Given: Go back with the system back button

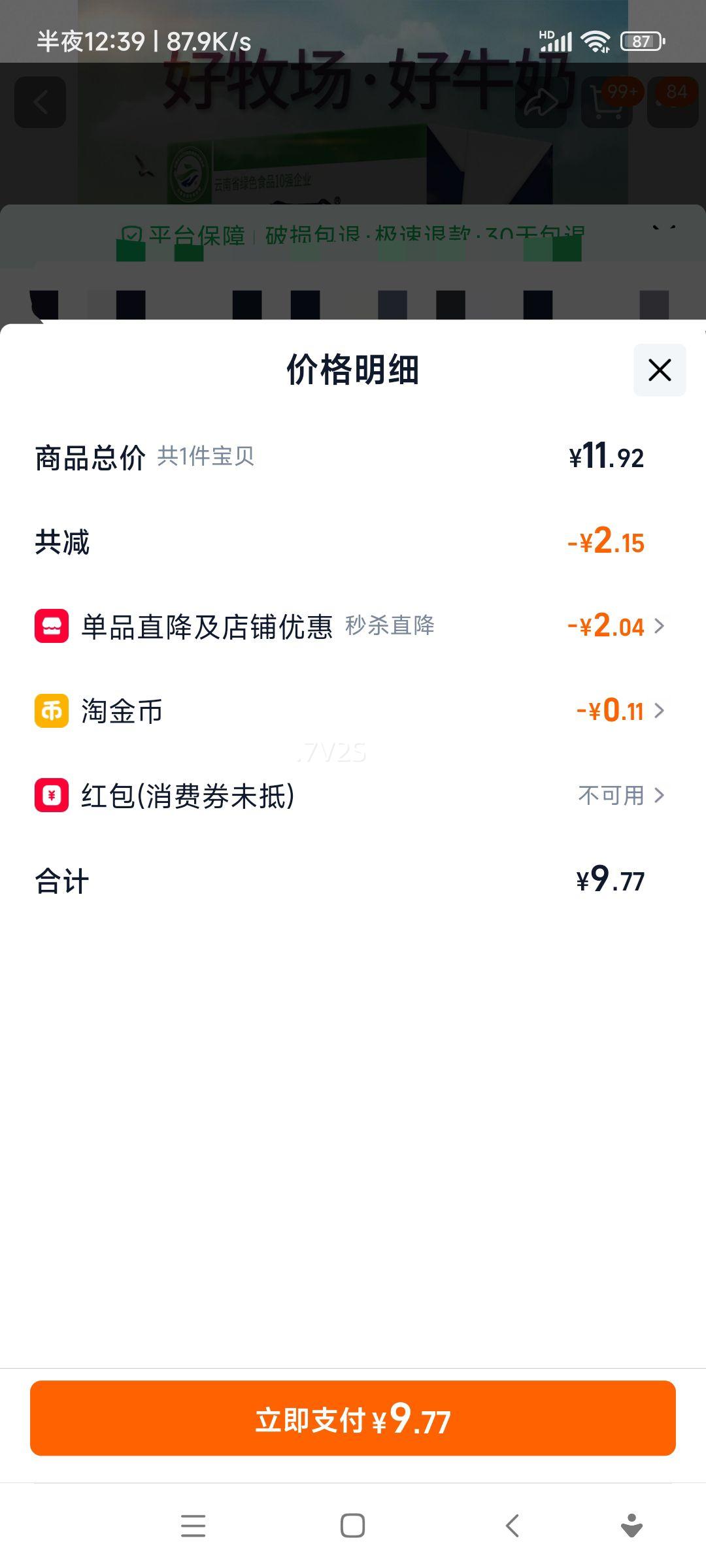Looking at the screenshot, I should click(x=513, y=1526).
